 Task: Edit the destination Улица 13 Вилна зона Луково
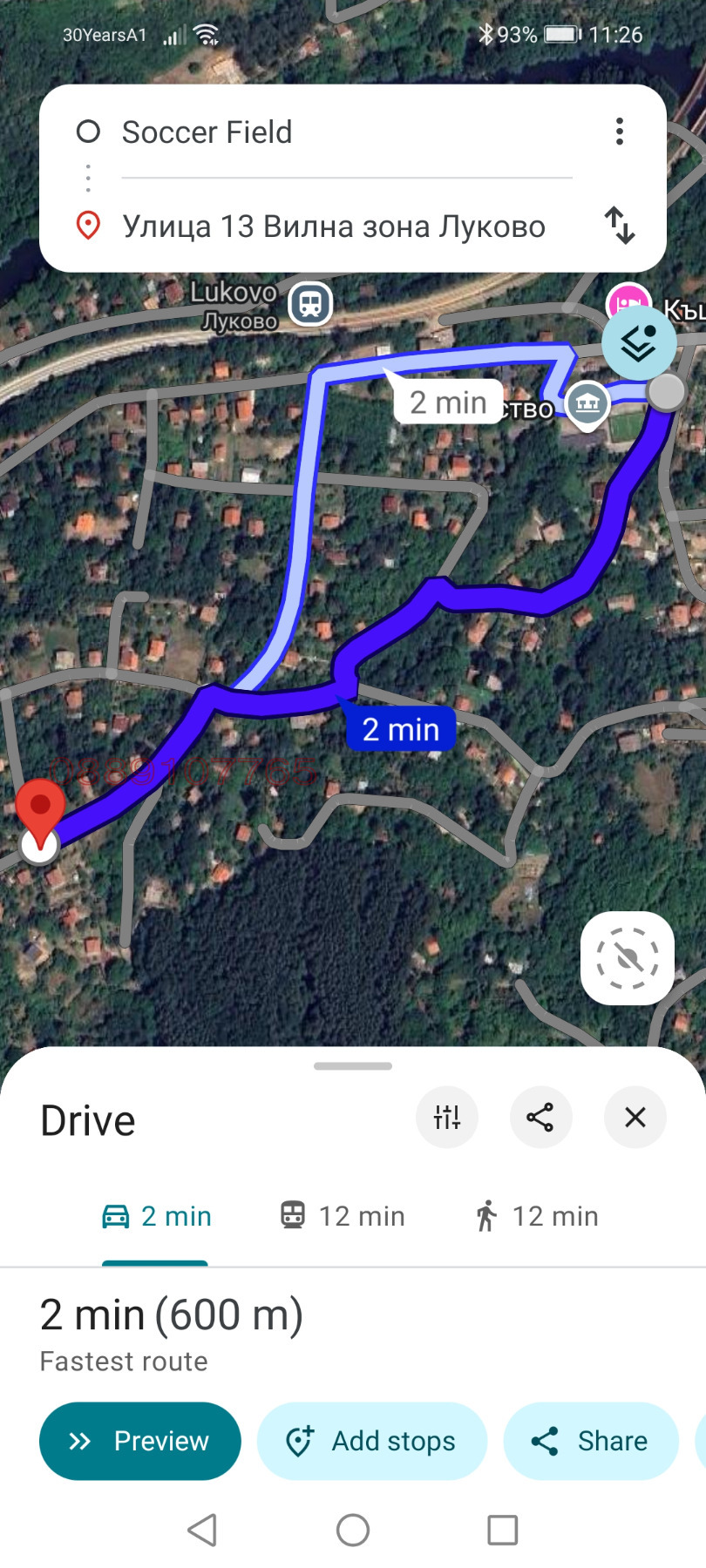[x=335, y=226]
